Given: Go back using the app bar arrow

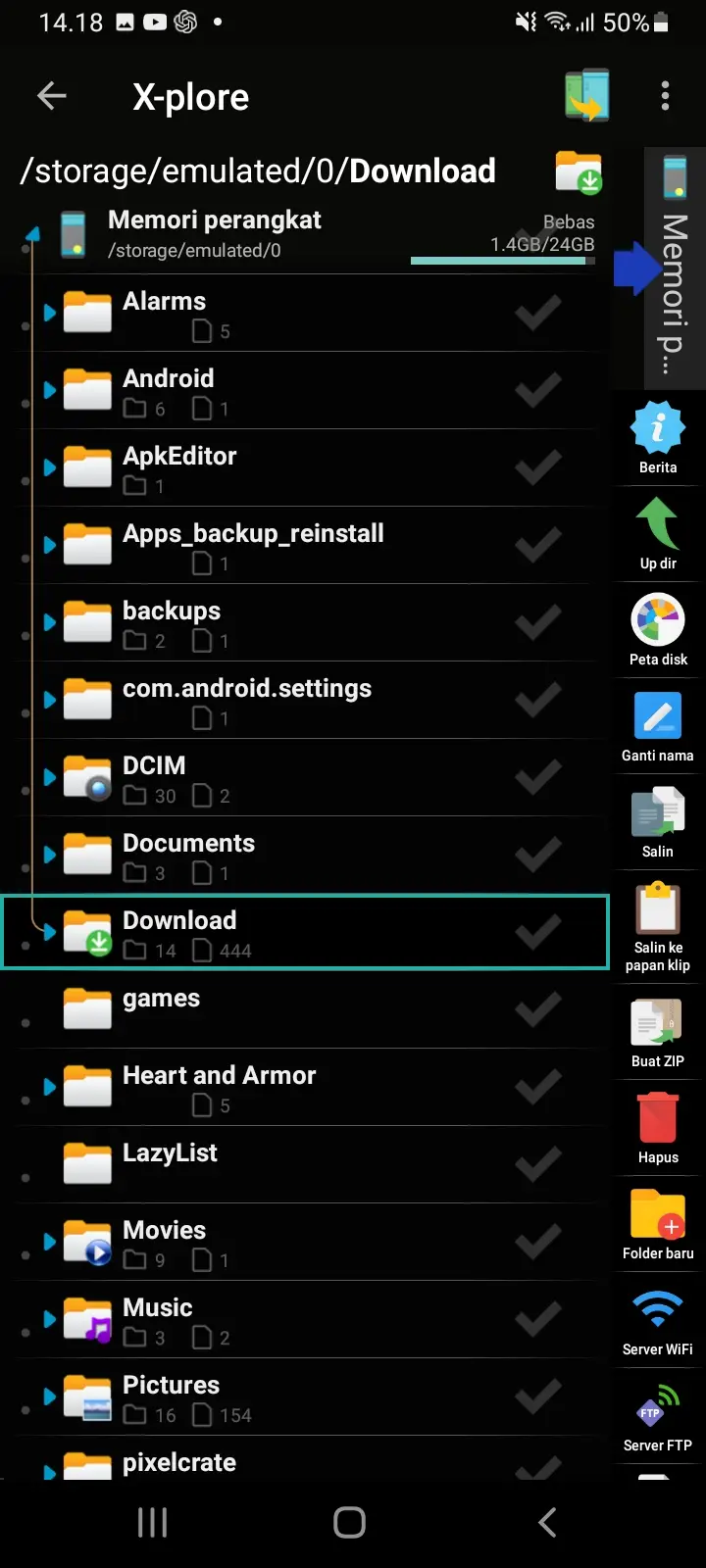Looking at the screenshot, I should click(51, 96).
